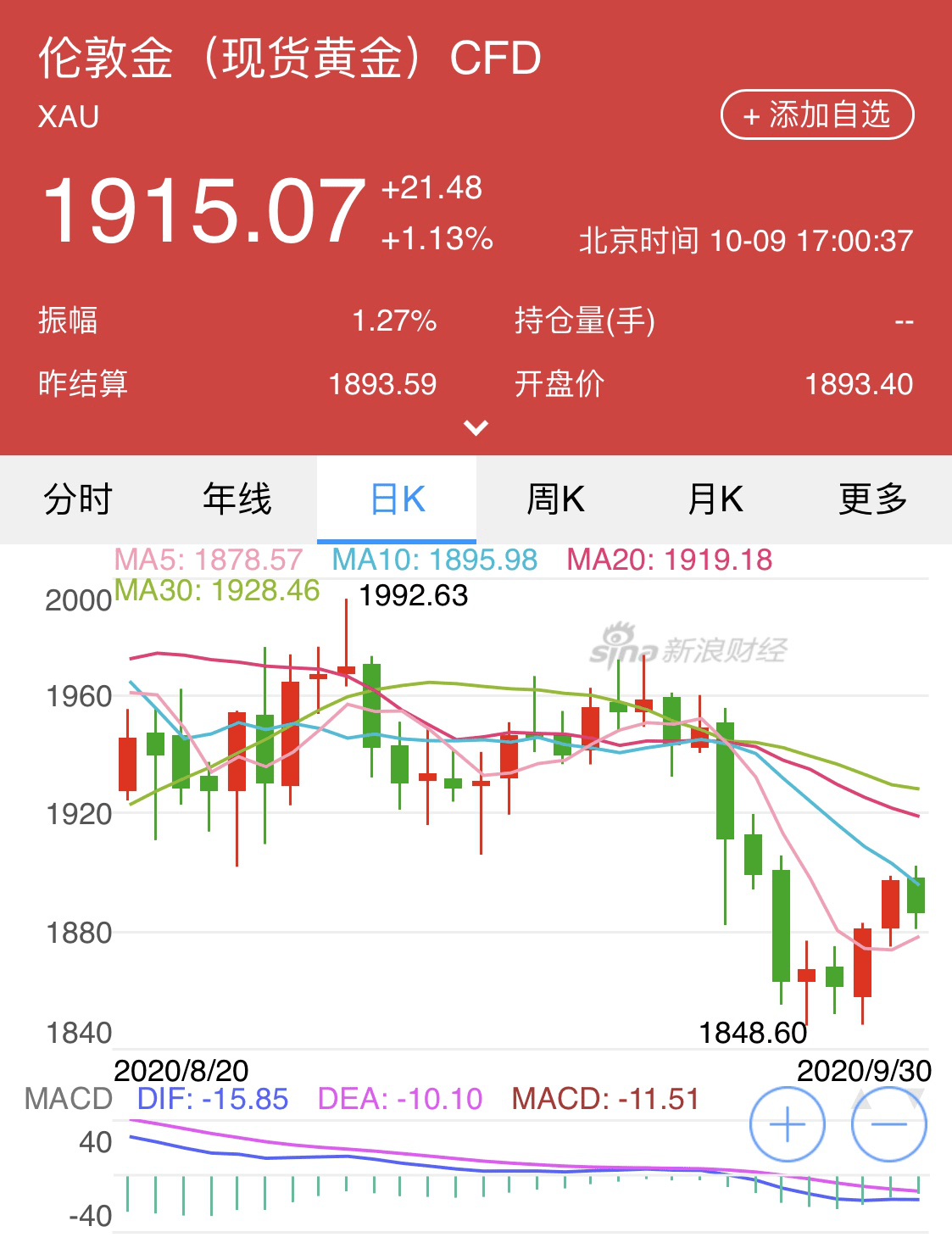Expand more quote details with the down chevron
952x1243 pixels.
coord(476,427)
